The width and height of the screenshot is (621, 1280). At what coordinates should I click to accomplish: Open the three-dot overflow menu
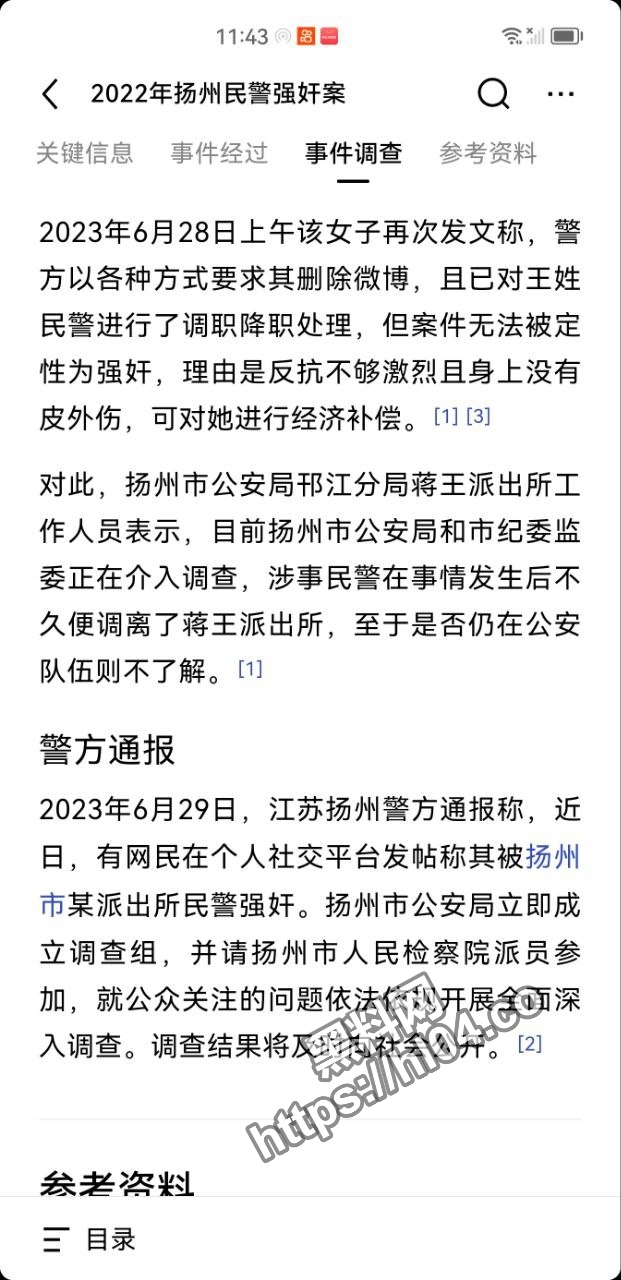[561, 94]
